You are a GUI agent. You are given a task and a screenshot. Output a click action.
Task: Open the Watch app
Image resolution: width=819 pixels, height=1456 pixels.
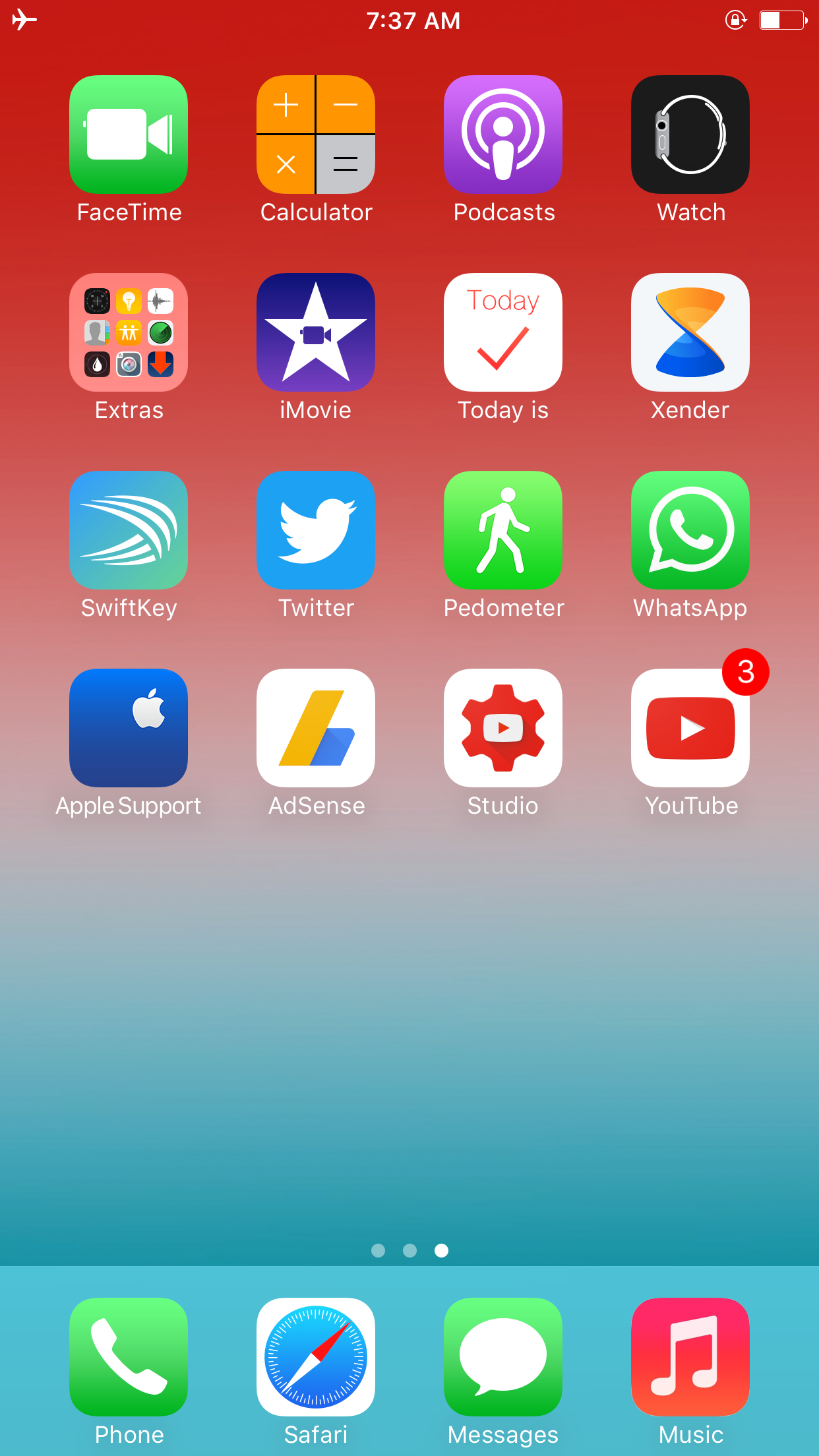click(690, 135)
